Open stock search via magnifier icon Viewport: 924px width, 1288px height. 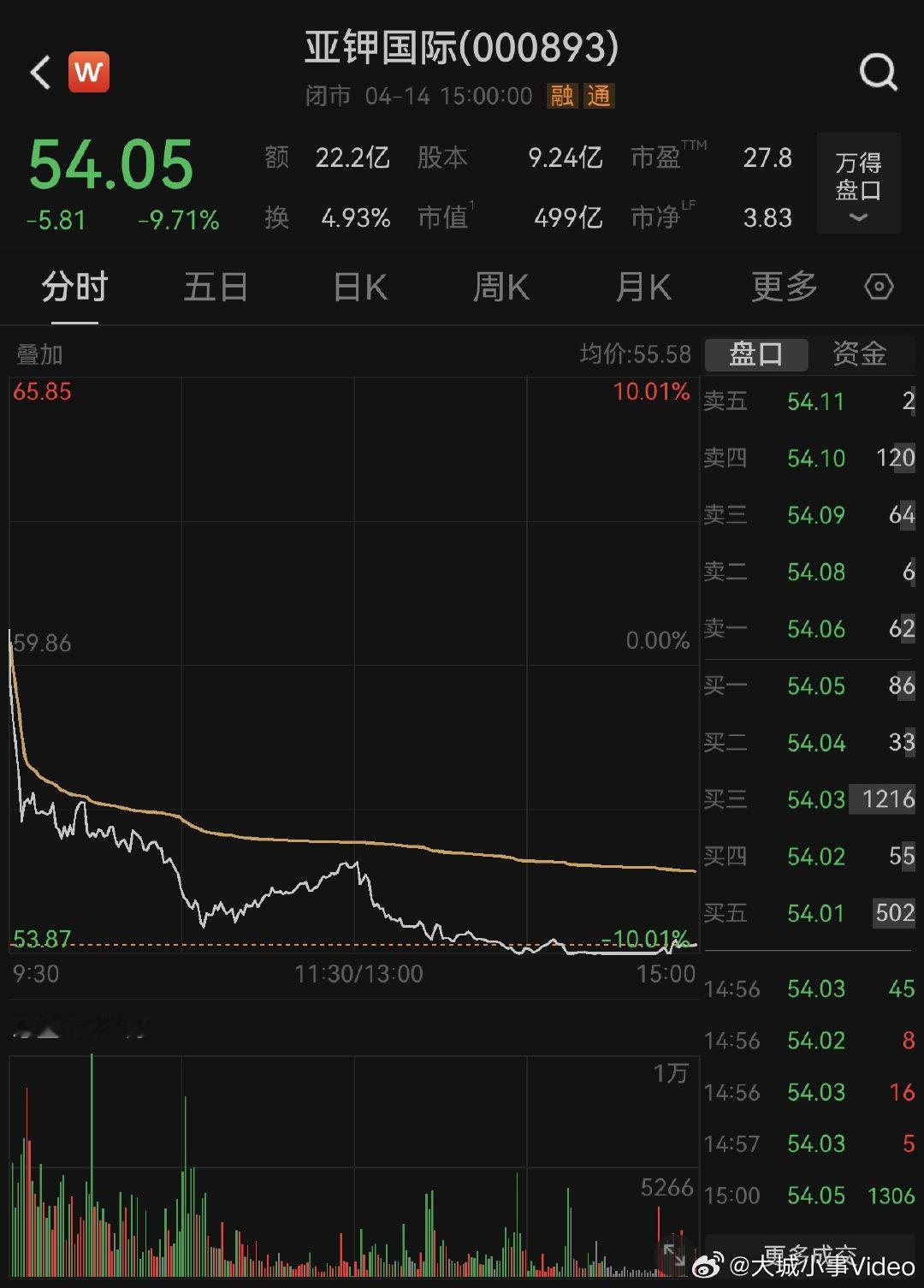878,72
